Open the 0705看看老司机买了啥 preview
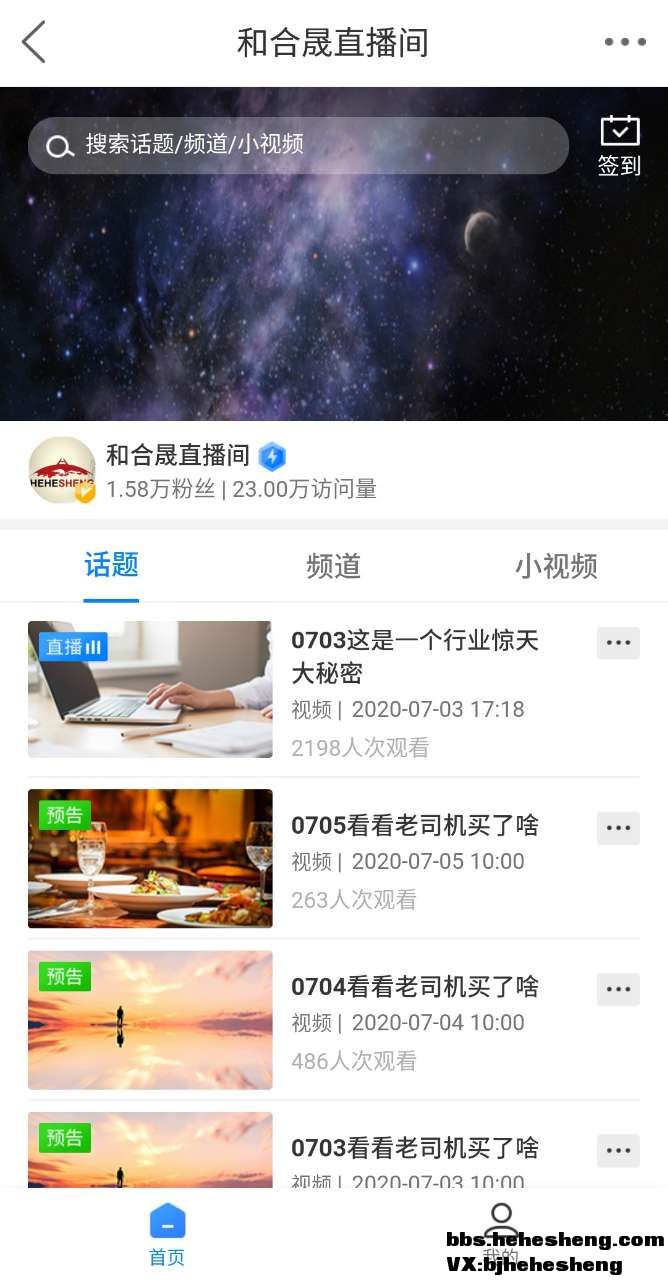 [150, 858]
